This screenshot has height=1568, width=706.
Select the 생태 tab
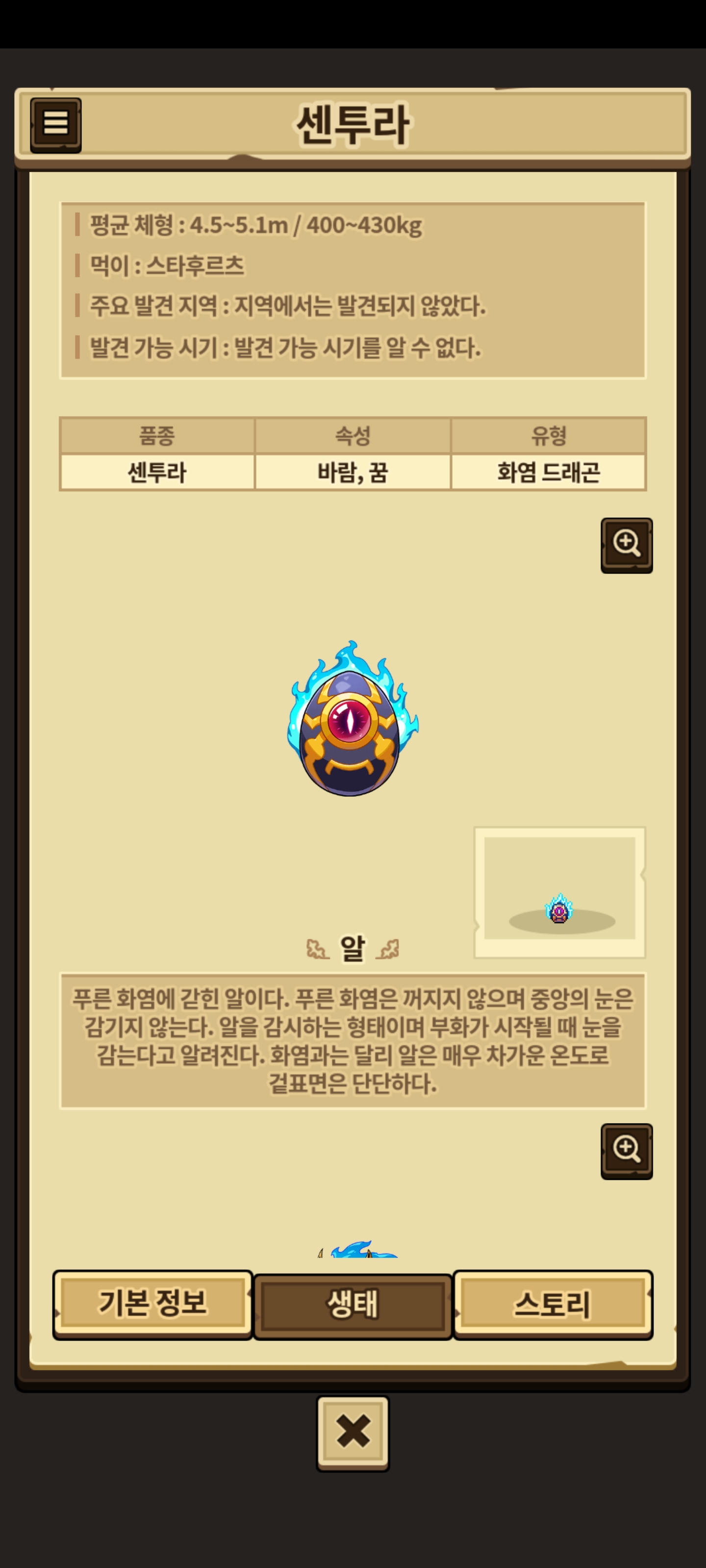point(353,1306)
